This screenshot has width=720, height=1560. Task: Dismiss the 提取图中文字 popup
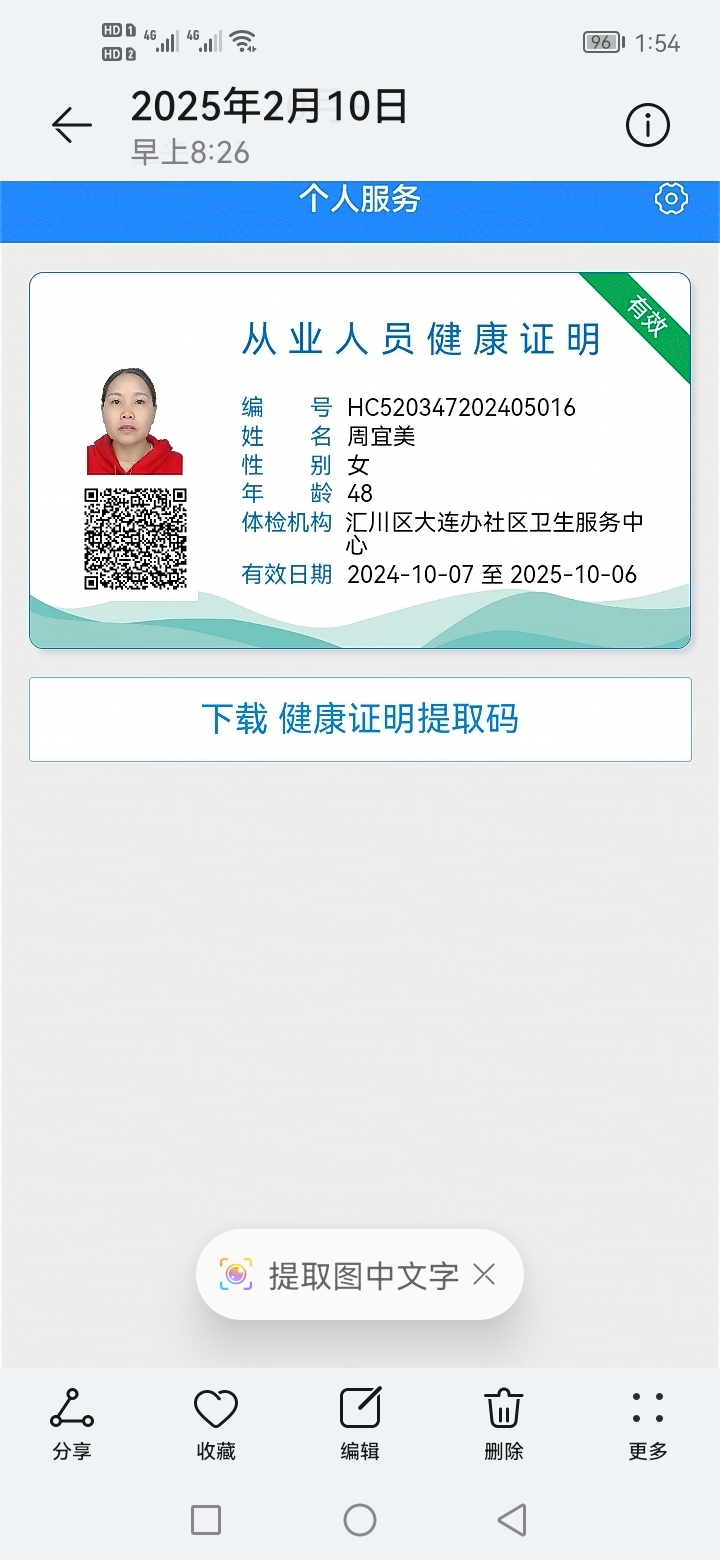click(x=484, y=1274)
